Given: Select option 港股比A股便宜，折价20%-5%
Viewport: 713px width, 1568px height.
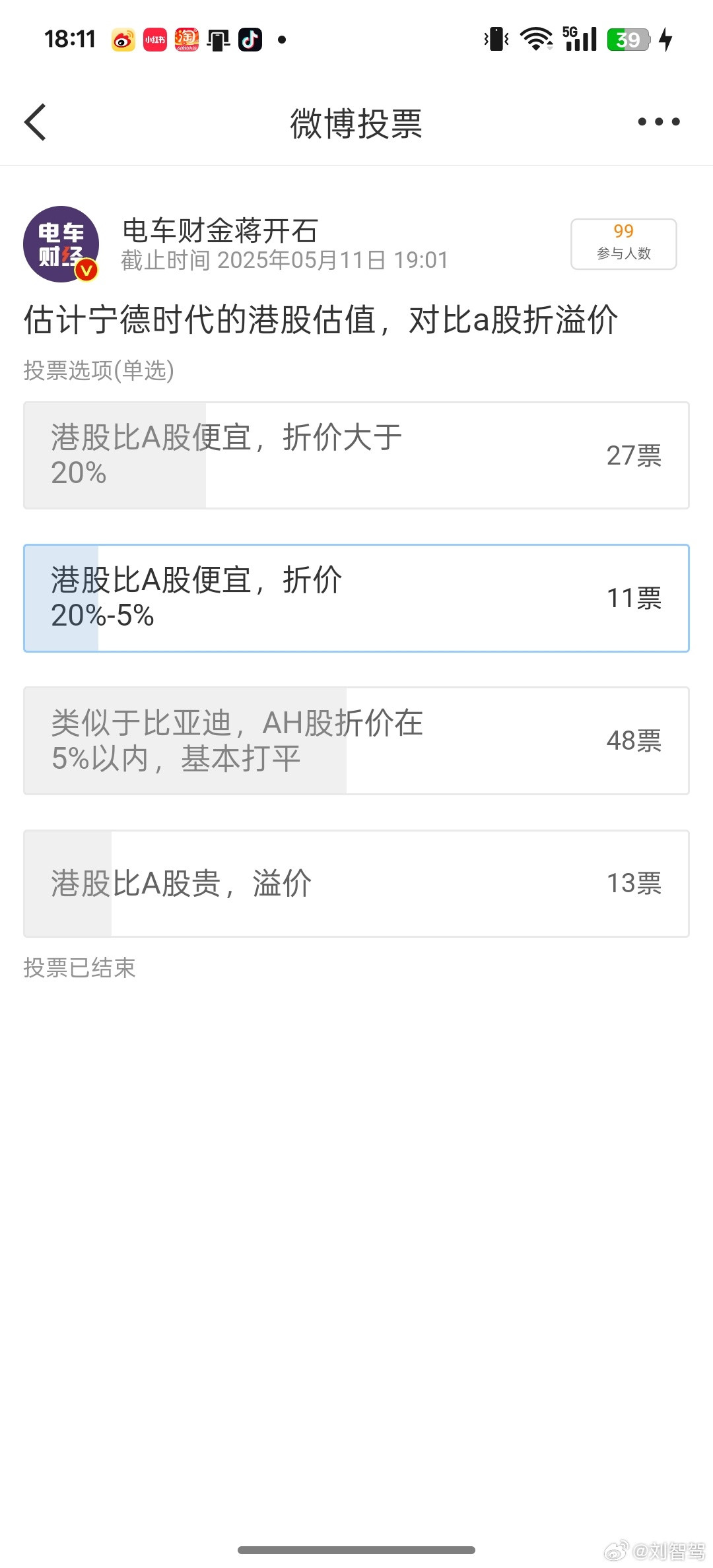Looking at the screenshot, I should tap(356, 598).
